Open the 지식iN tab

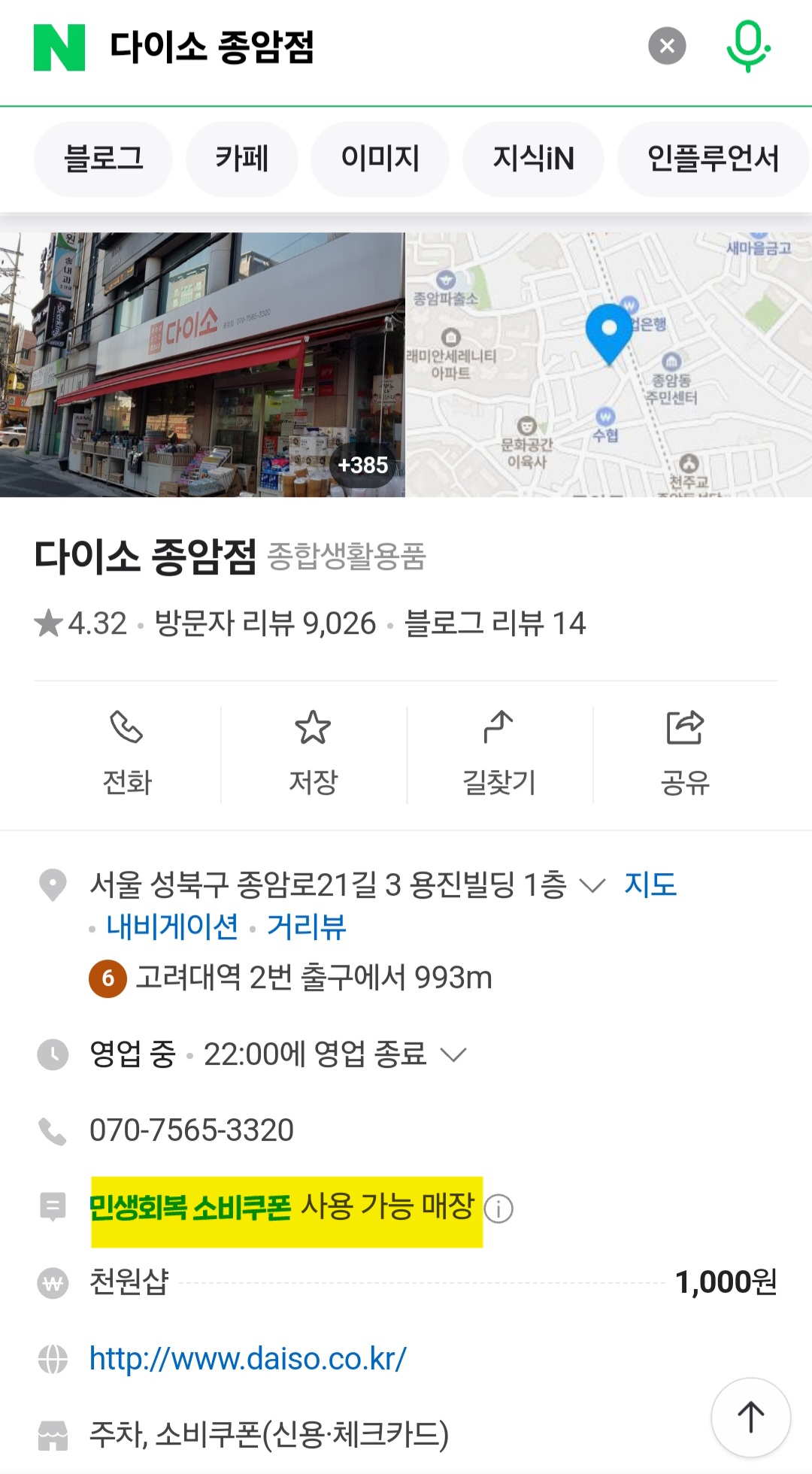point(533,159)
